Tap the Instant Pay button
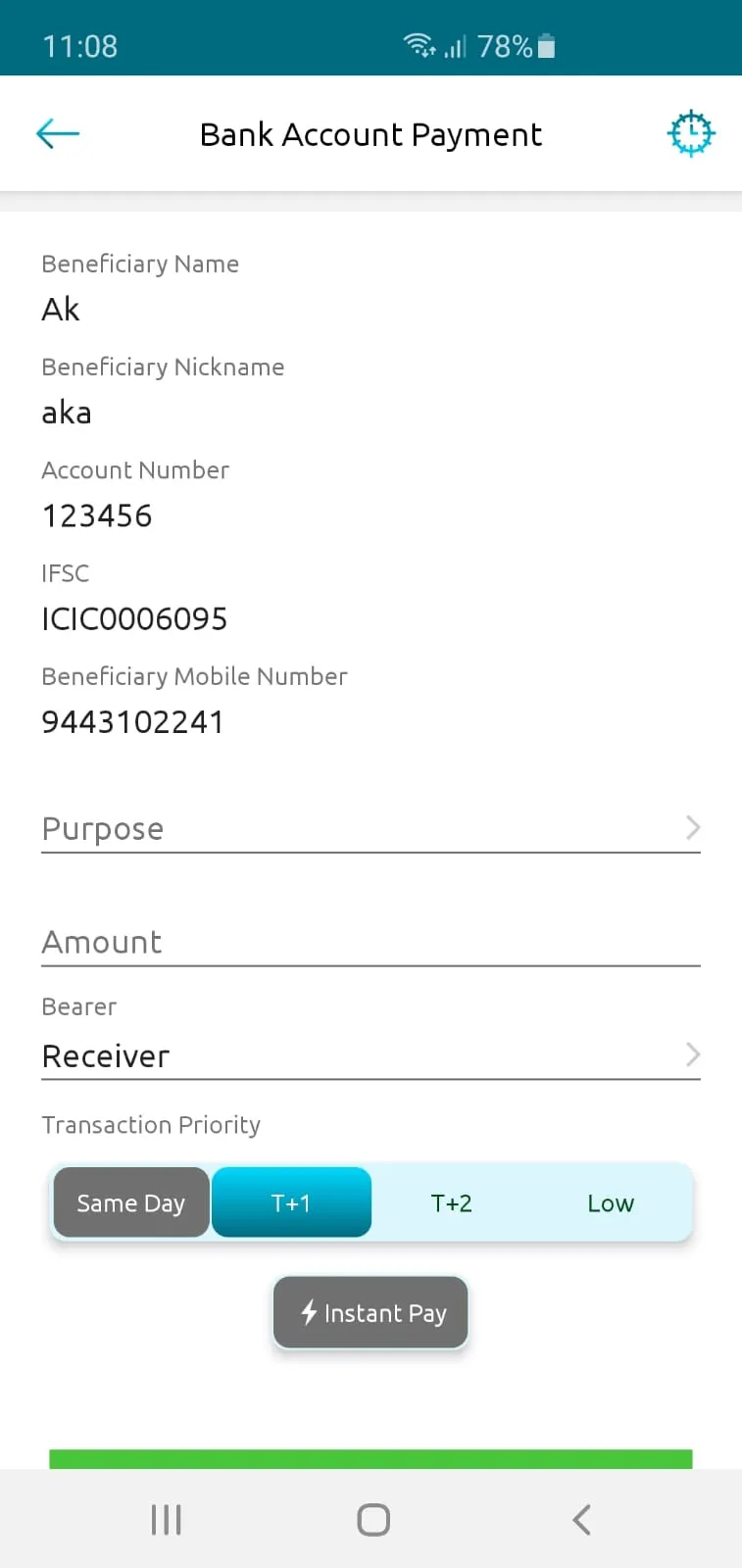This screenshot has width=742, height=1568. point(371,1312)
